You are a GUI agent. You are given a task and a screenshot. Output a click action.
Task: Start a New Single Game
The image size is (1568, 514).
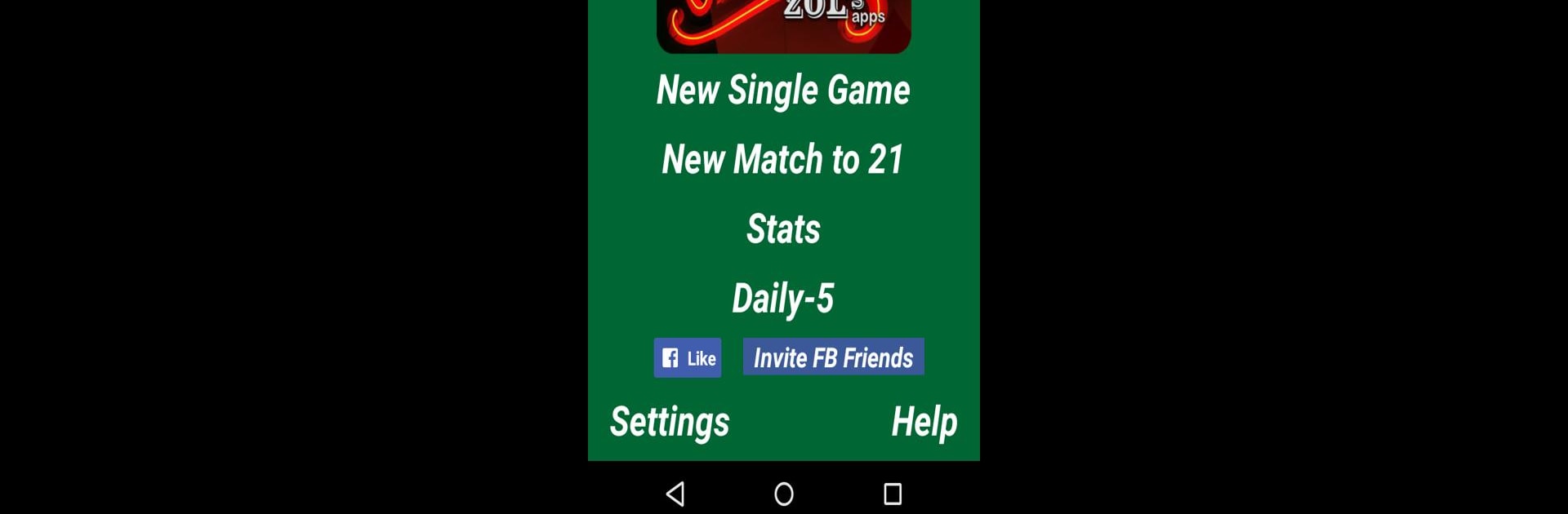[x=783, y=91]
